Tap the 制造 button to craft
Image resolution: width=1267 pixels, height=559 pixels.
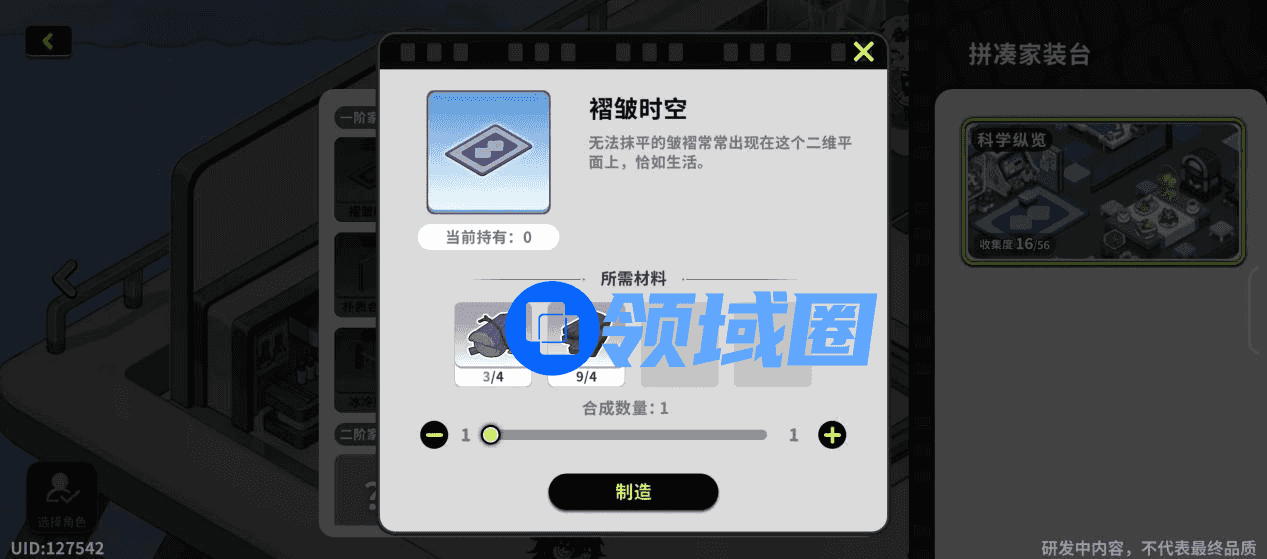tap(633, 492)
